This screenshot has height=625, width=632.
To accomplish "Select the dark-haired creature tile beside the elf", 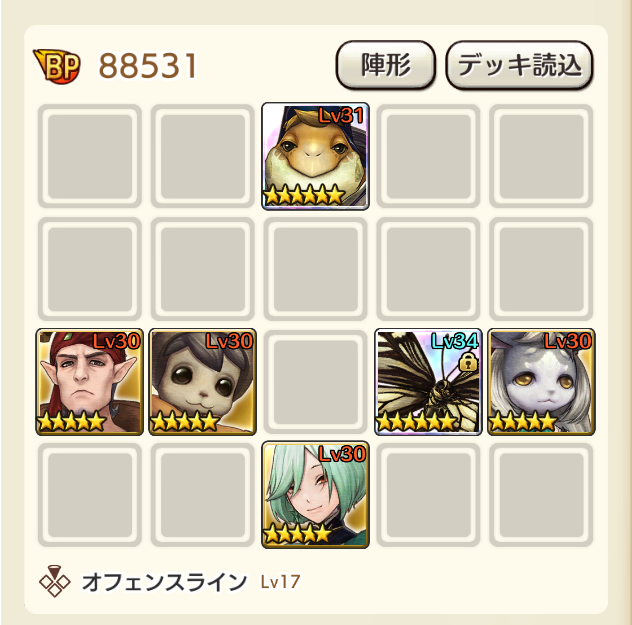I will (203, 382).
